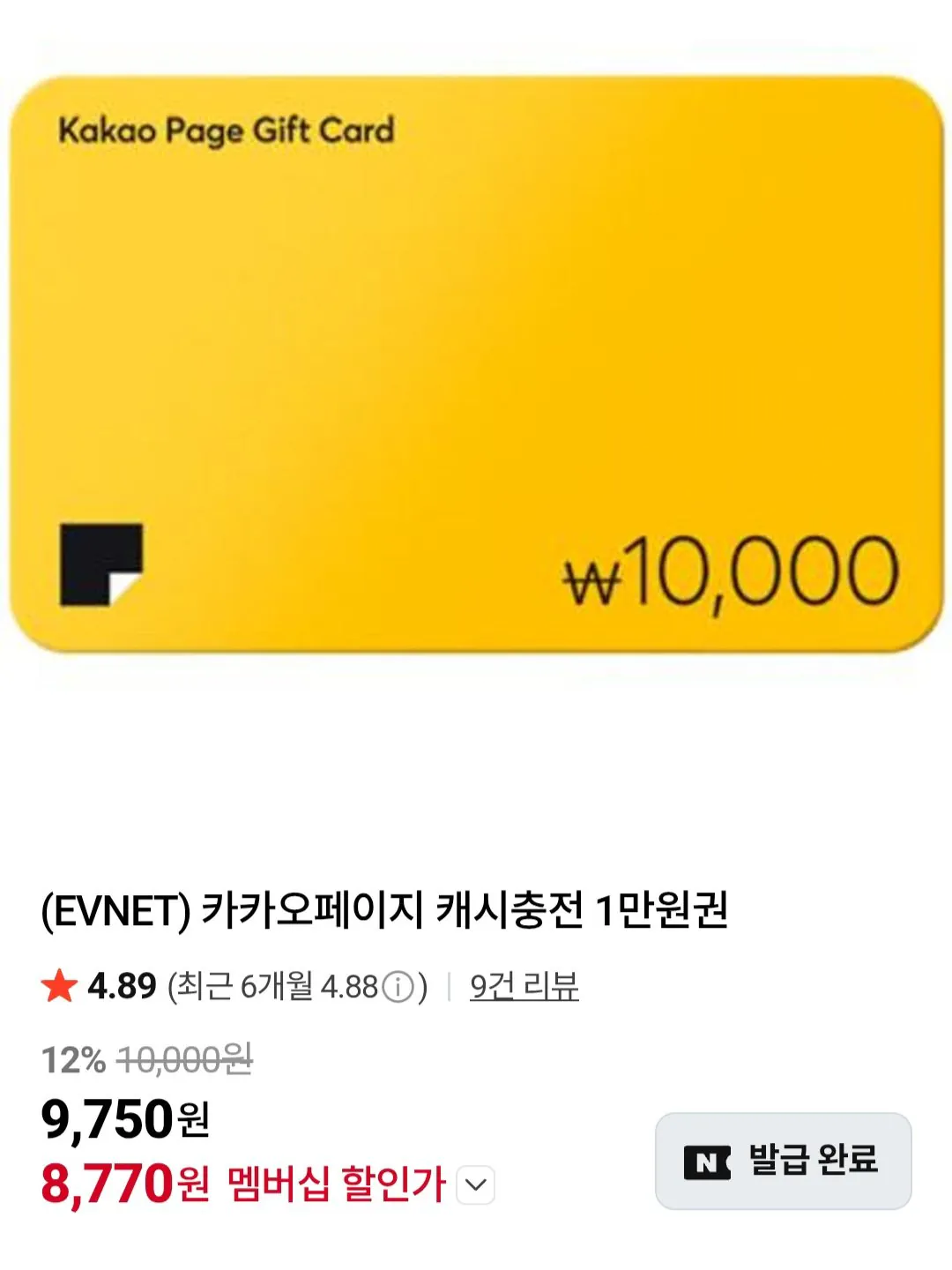Tap the ₩10,000 denomination on the gift card
Image resolution: width=952 pixels, height=1270 pixels.
pyautogui.click(x=732, y=570)
